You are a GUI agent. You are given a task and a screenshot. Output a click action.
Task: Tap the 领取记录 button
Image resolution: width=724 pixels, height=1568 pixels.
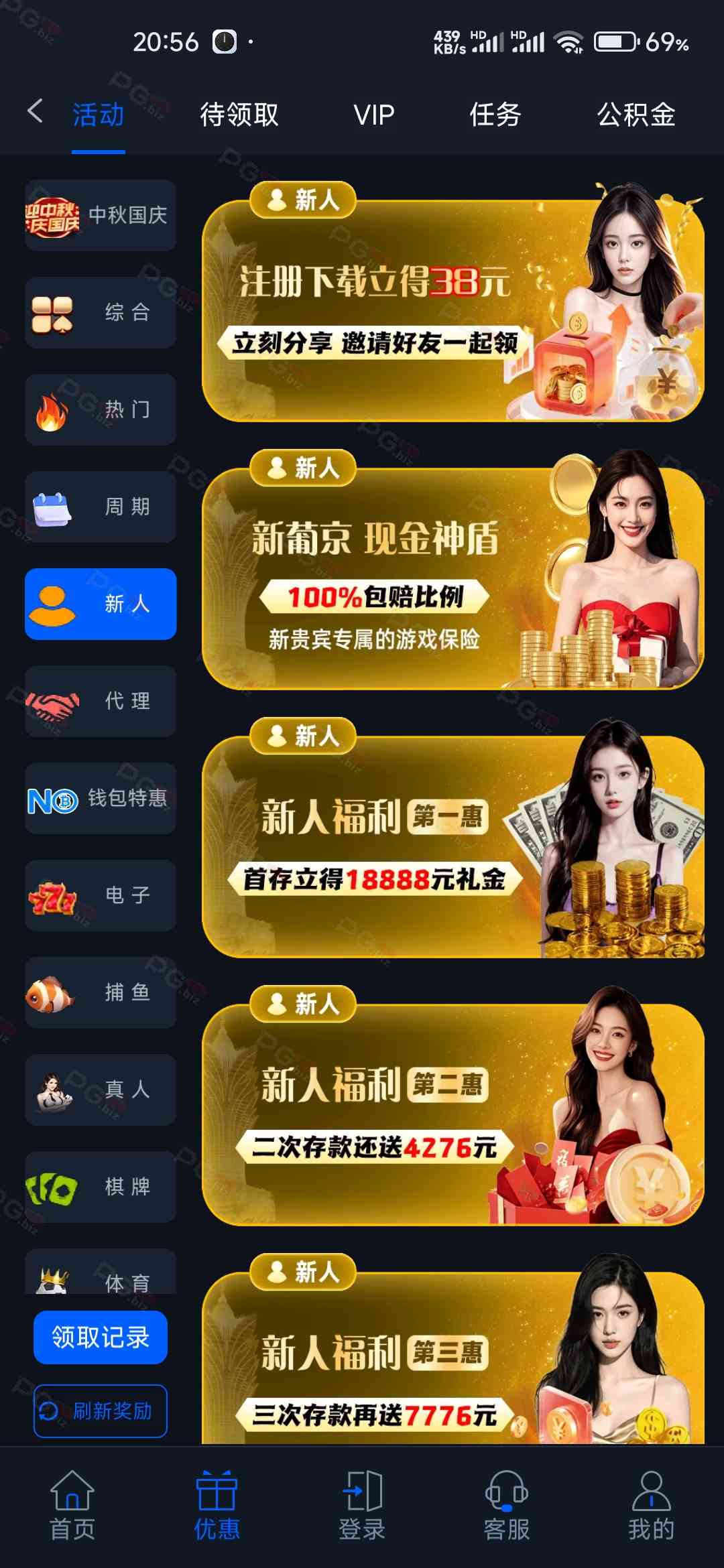(x=101, y=1337)
